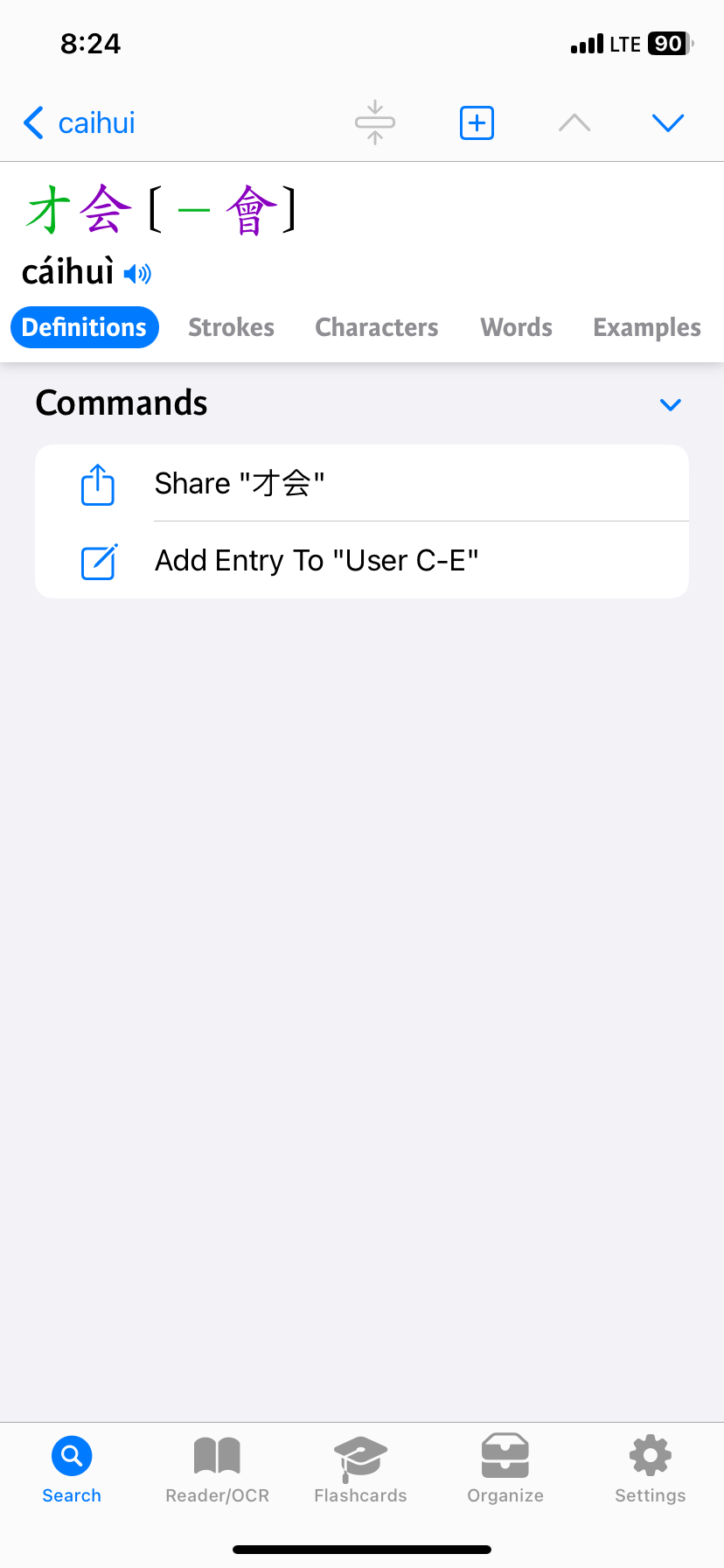Switch to the Strokes tab
Viewport: 724px width, 1568px height.
(232, 327)
